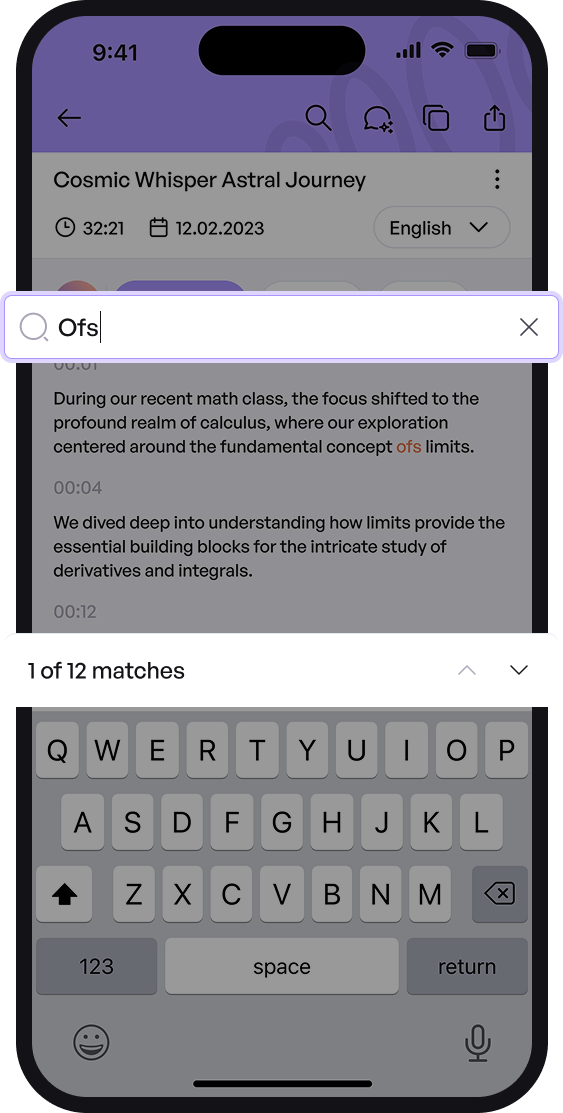Open the magnifier search icon in toolbar
This screenshot has width=563, height=1113.
point(319,118)
